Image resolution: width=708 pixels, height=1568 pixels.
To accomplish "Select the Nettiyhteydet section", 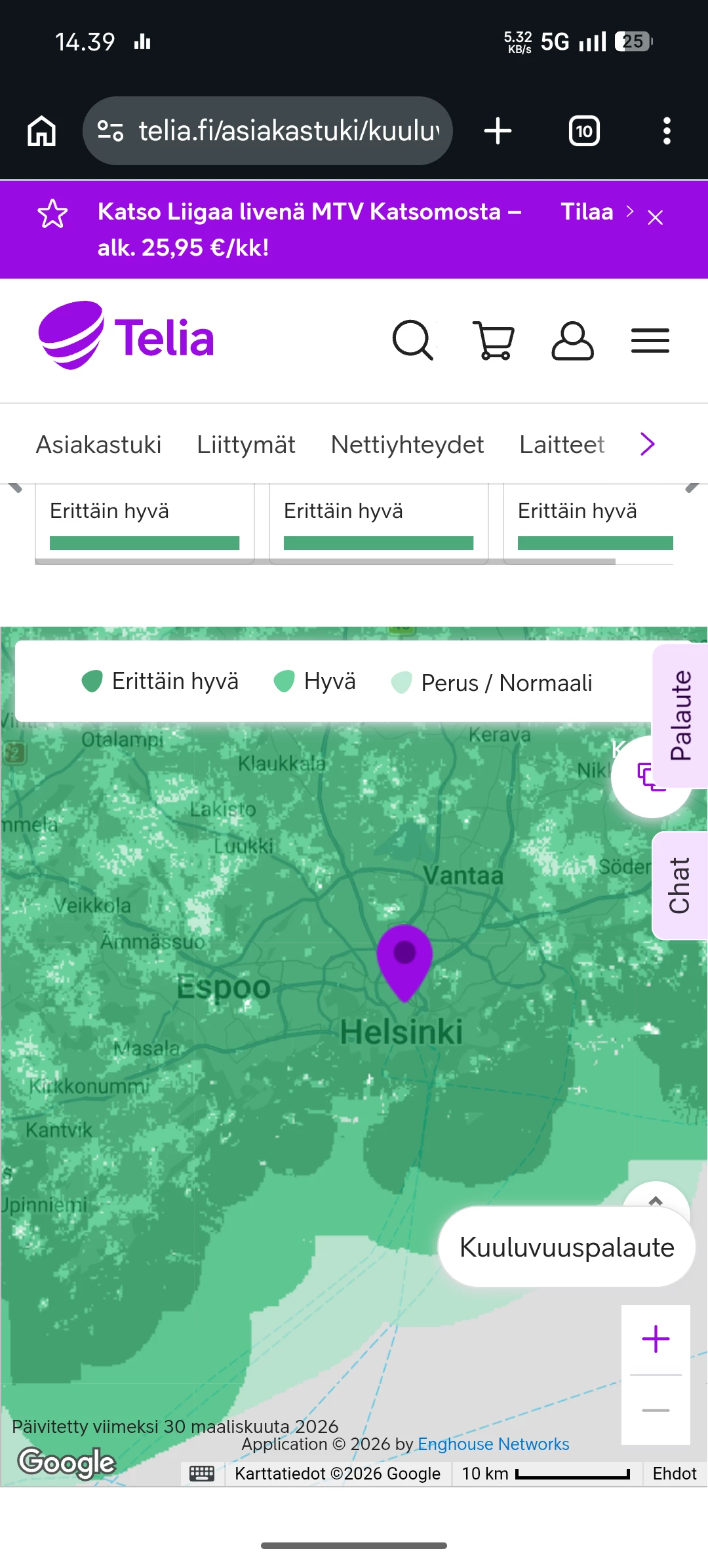I will click(x=407, y=444).
